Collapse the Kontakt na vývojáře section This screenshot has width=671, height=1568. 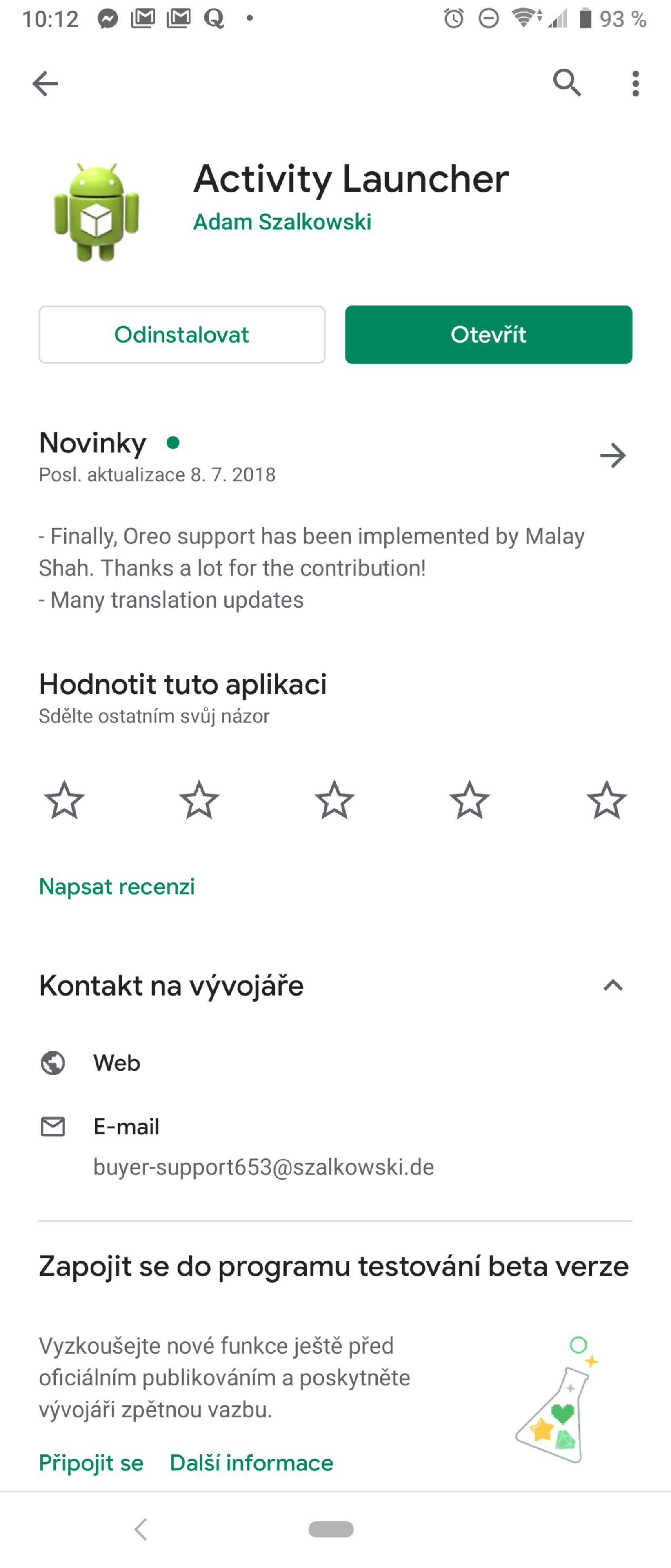click(613, 985)
